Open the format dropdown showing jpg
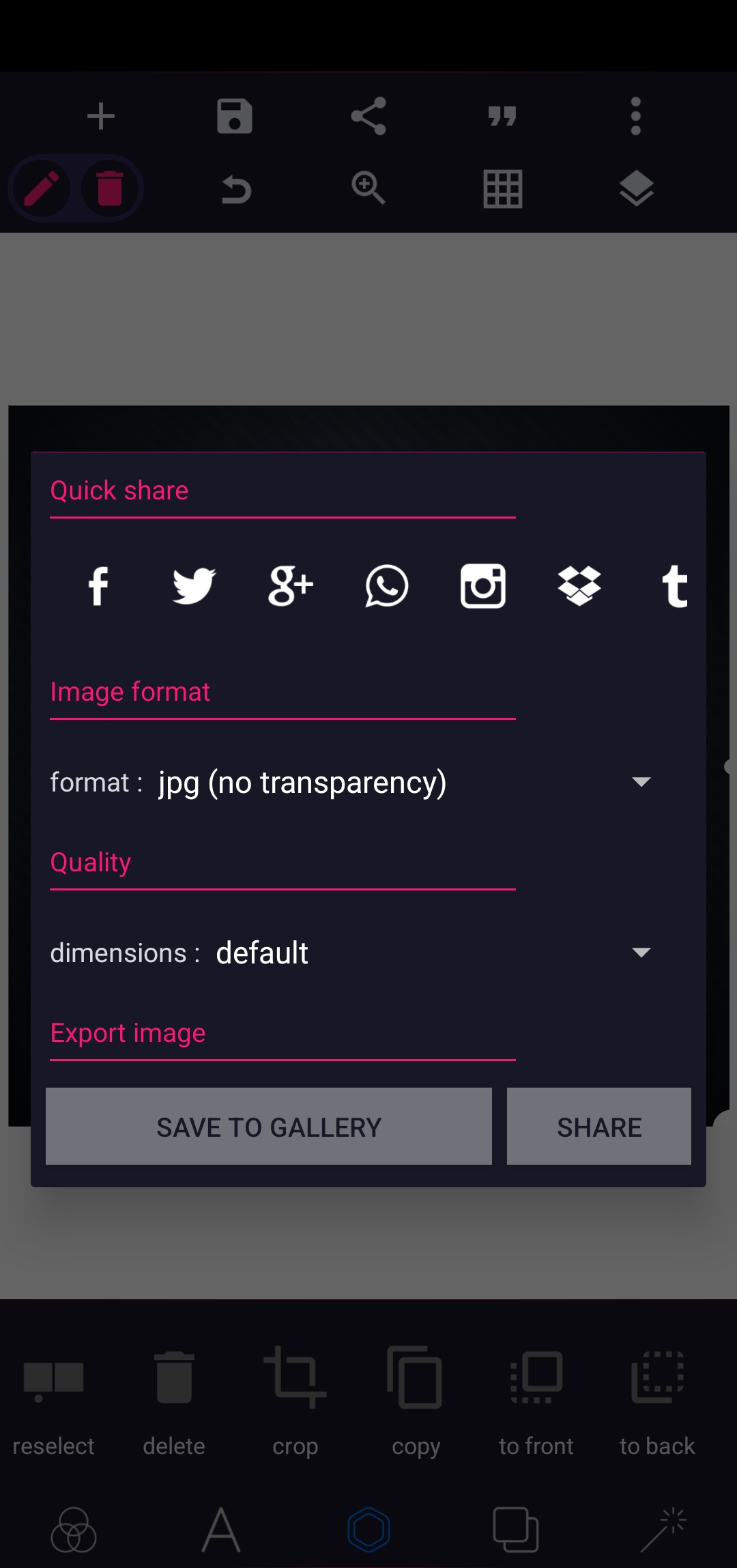 pos(351,782)
